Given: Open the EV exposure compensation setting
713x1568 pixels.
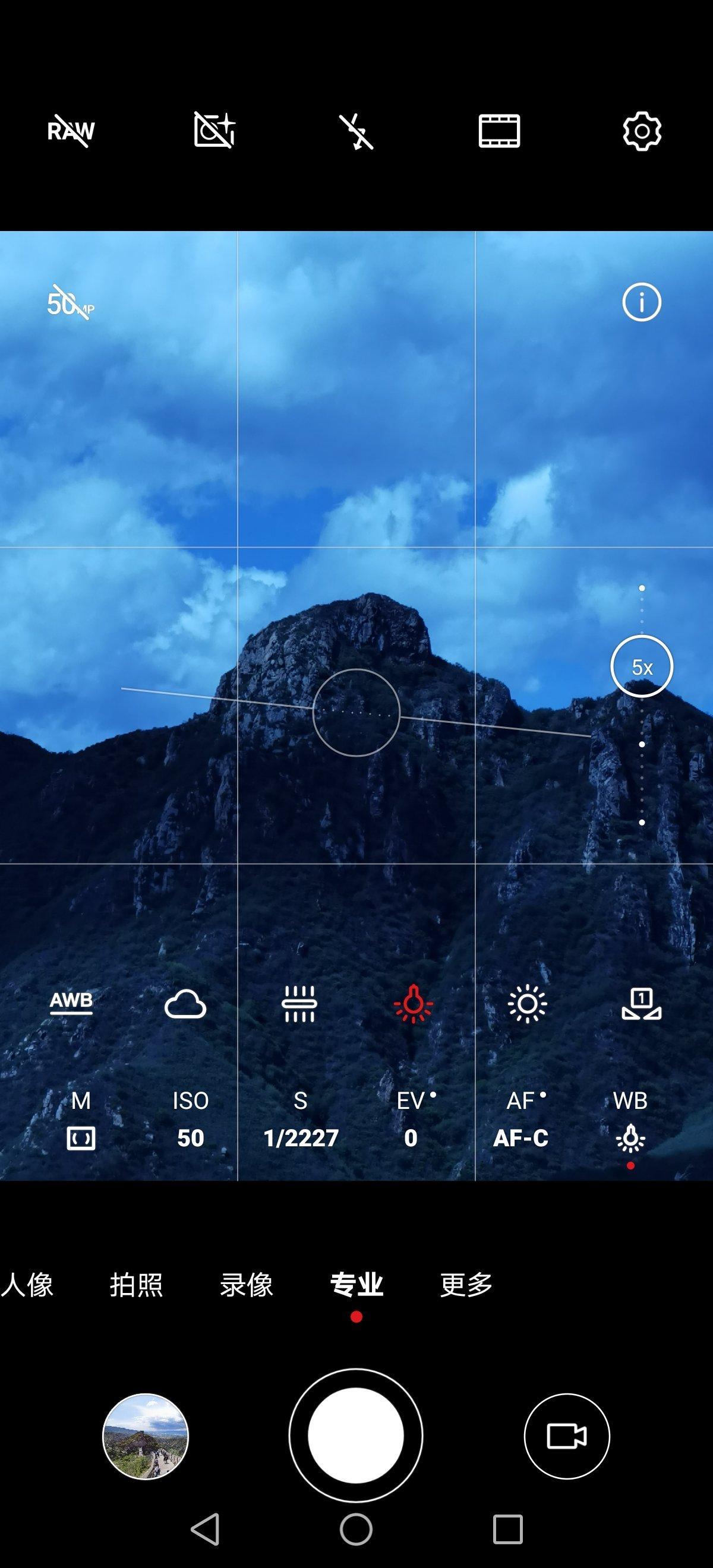Looking at the screenshot, I should [411, 1121].
